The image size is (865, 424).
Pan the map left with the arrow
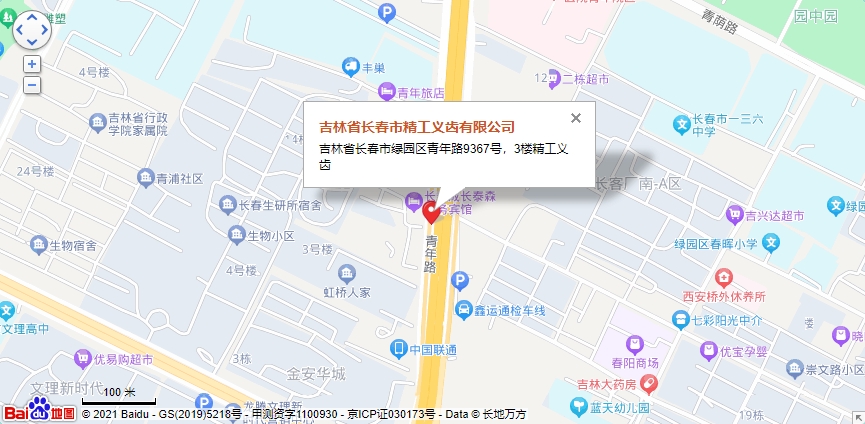19,30
